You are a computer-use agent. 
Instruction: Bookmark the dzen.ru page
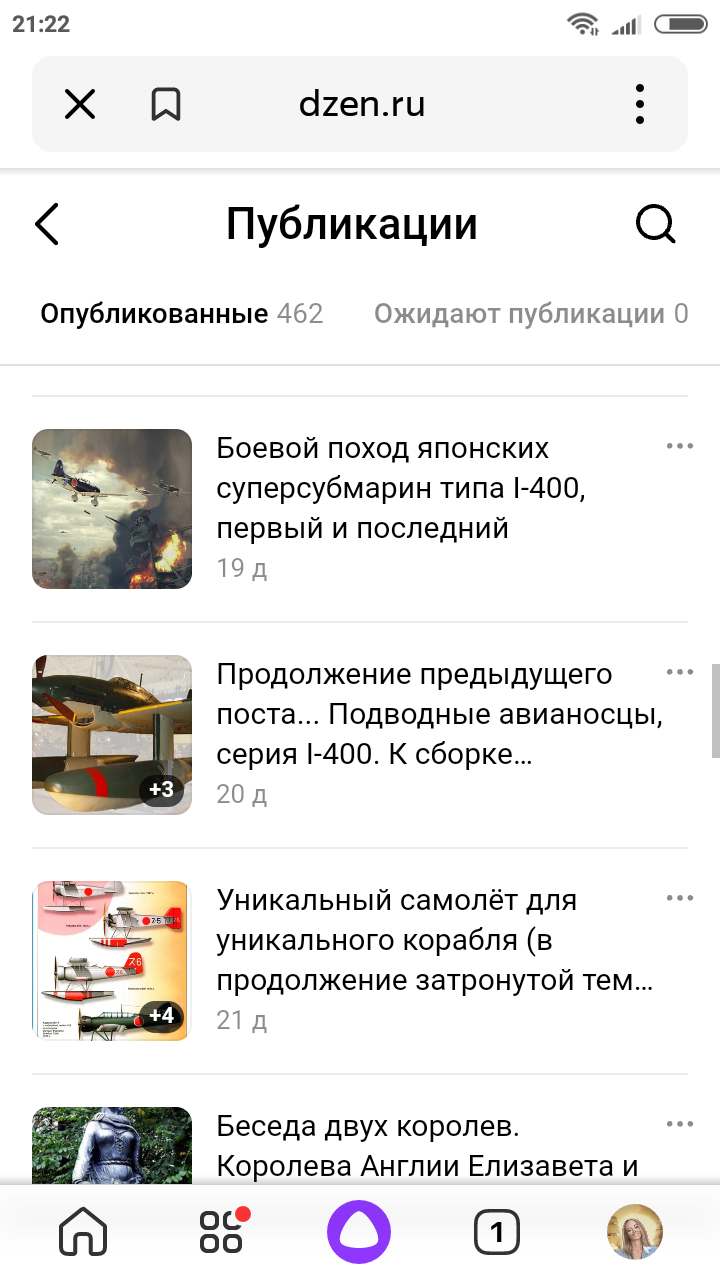[166, 104]
